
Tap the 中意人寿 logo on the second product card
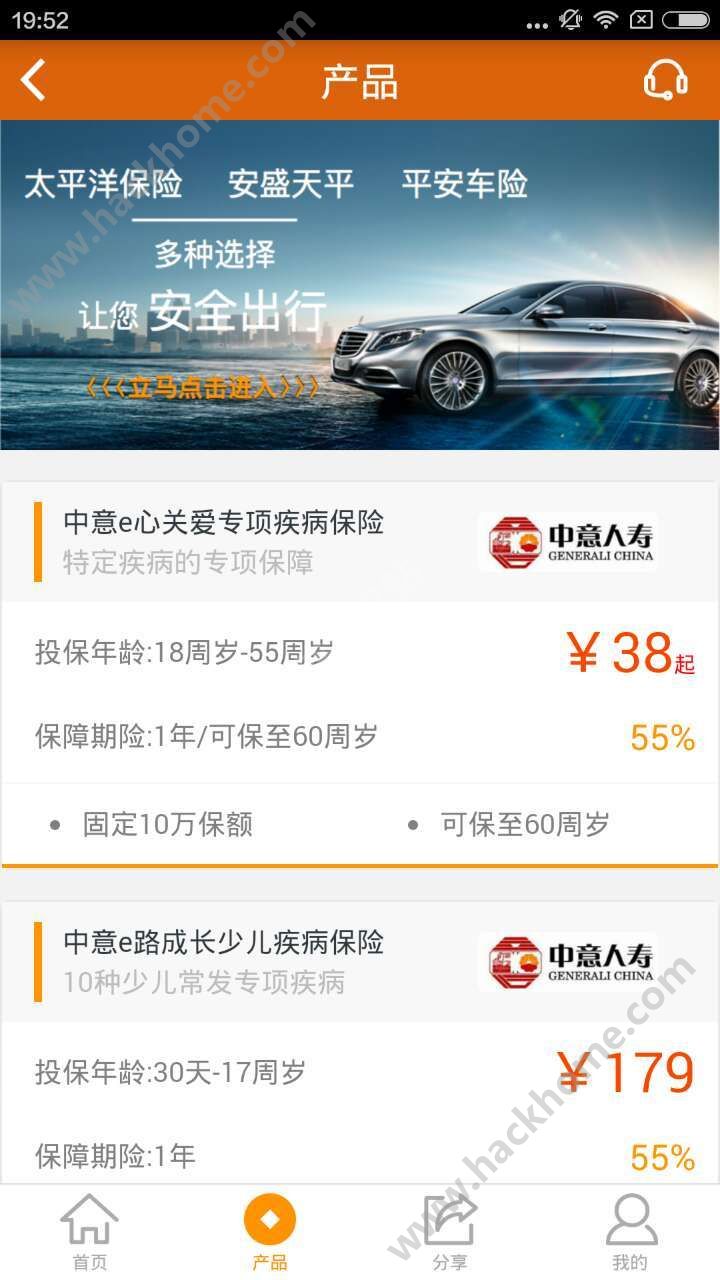click(569, 962)
